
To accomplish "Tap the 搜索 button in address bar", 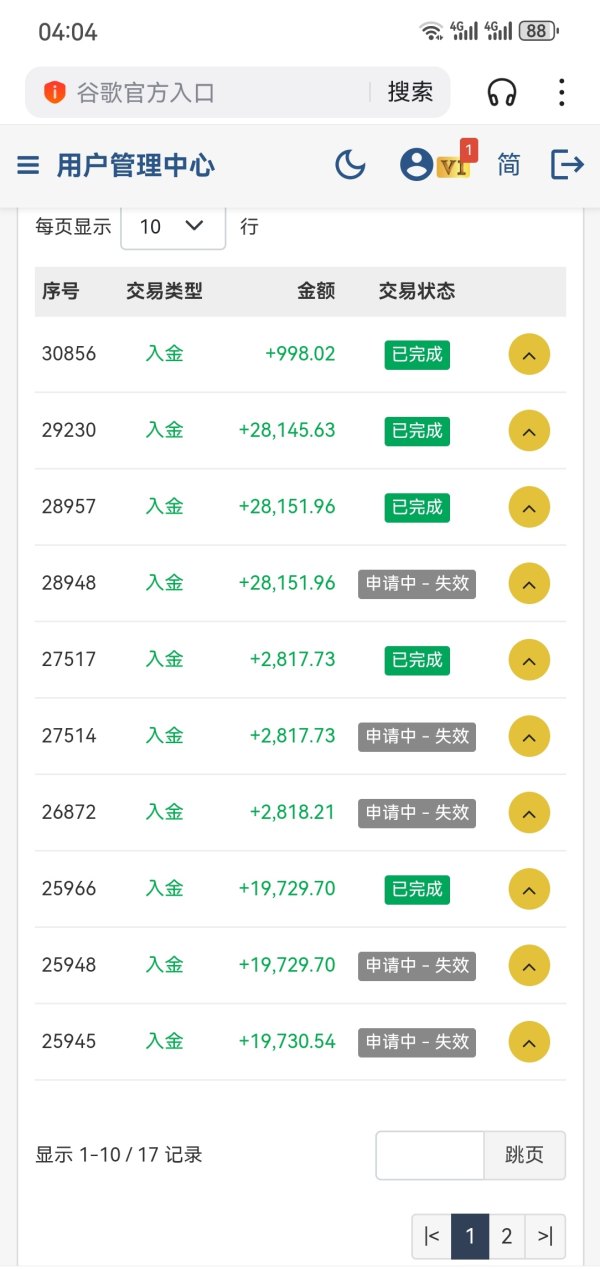I will [x=410, y=92].
